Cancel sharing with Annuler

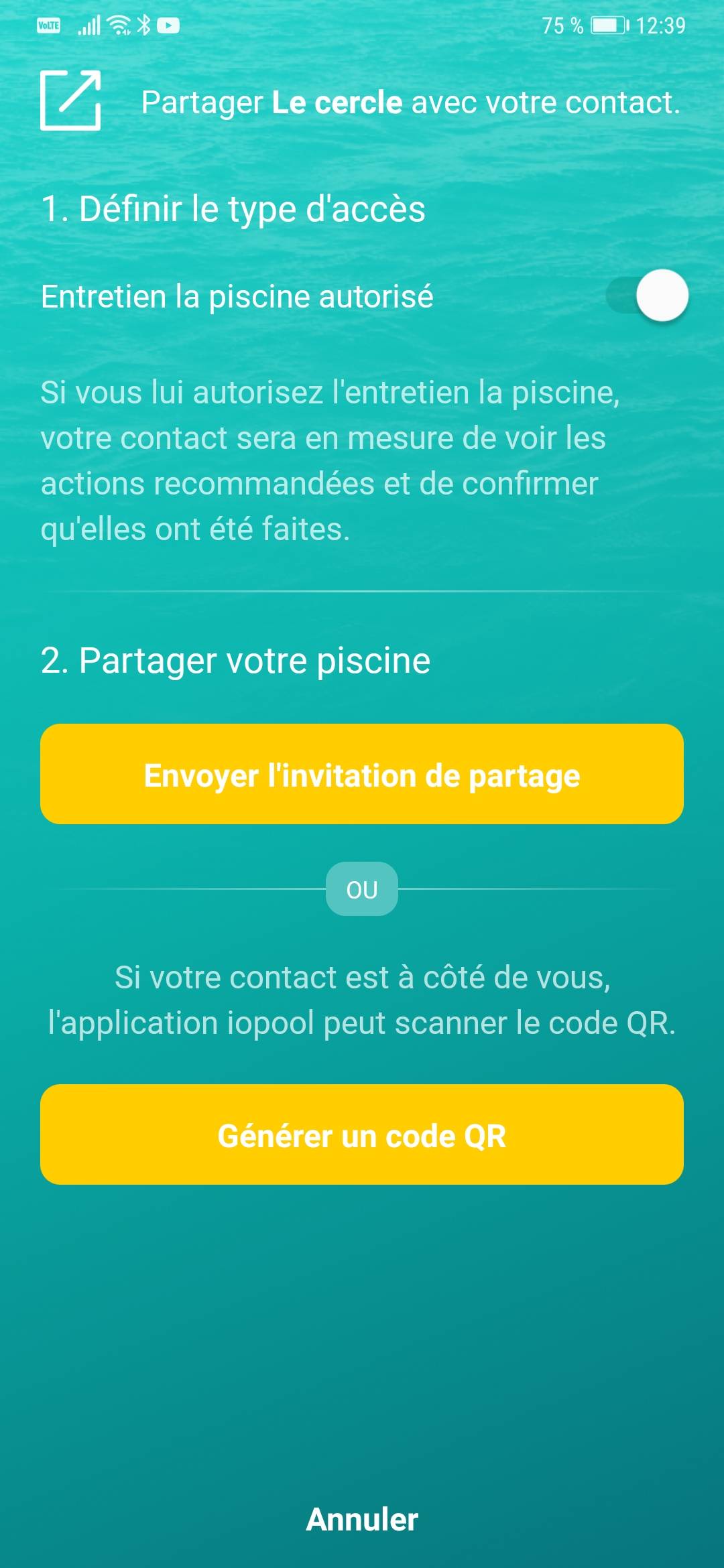[362, 1519]
